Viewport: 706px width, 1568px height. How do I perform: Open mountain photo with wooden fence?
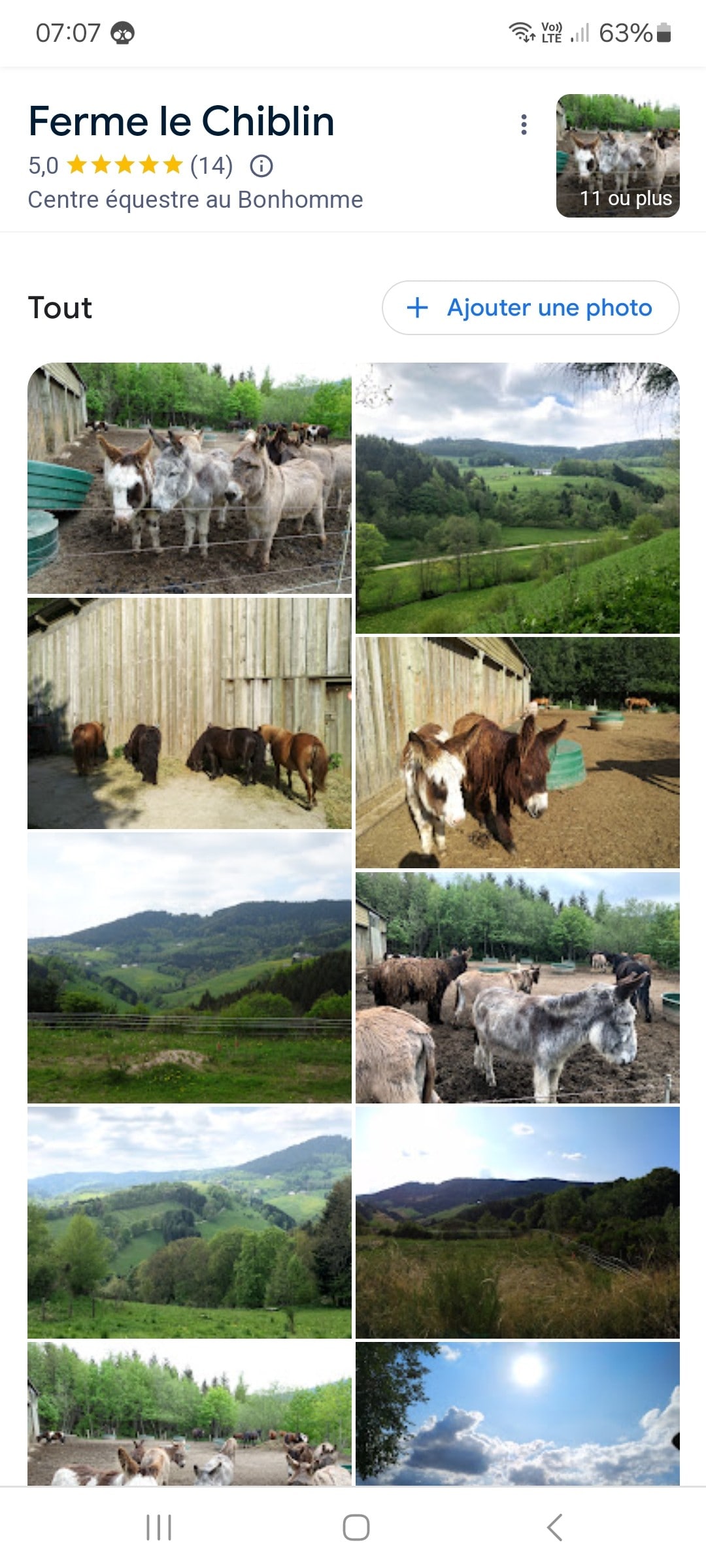190,968
